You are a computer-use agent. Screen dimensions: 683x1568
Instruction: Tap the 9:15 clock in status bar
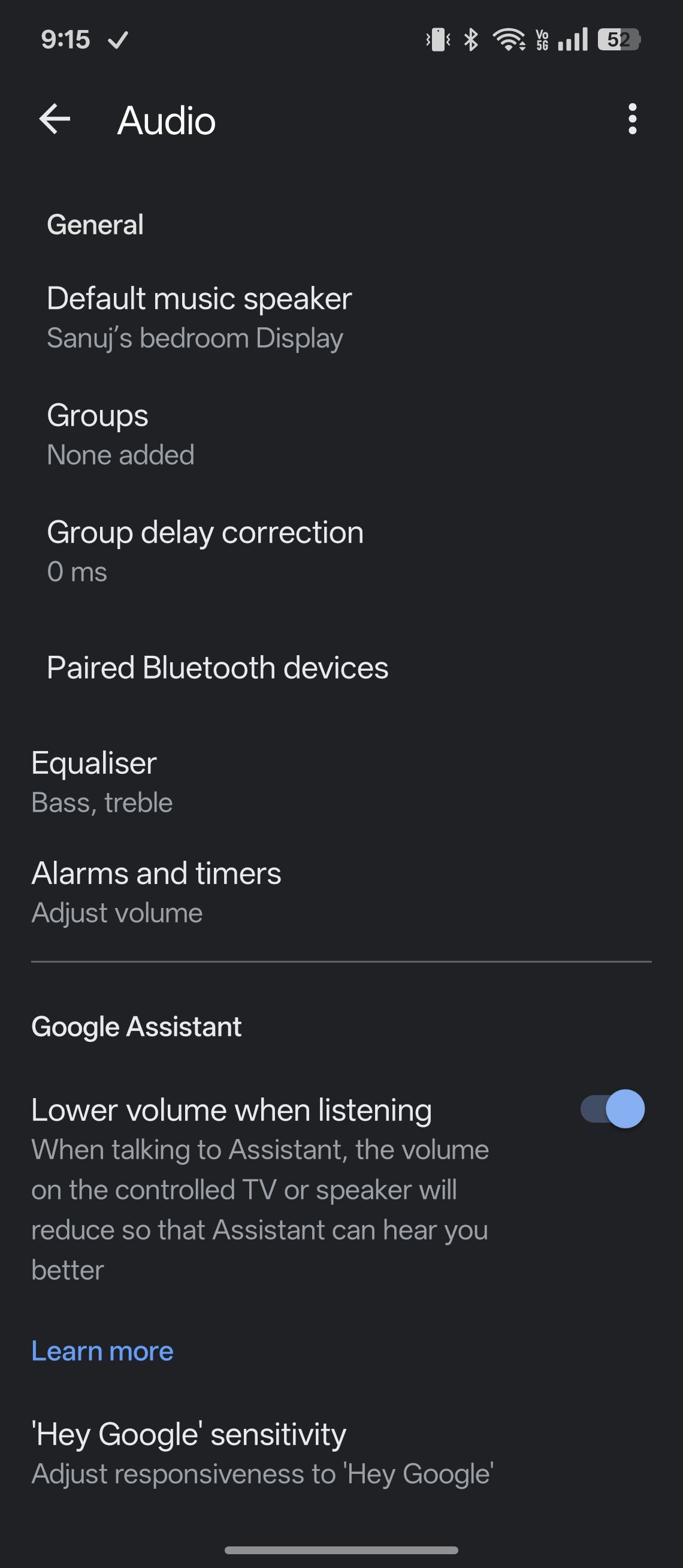(64, 40)
